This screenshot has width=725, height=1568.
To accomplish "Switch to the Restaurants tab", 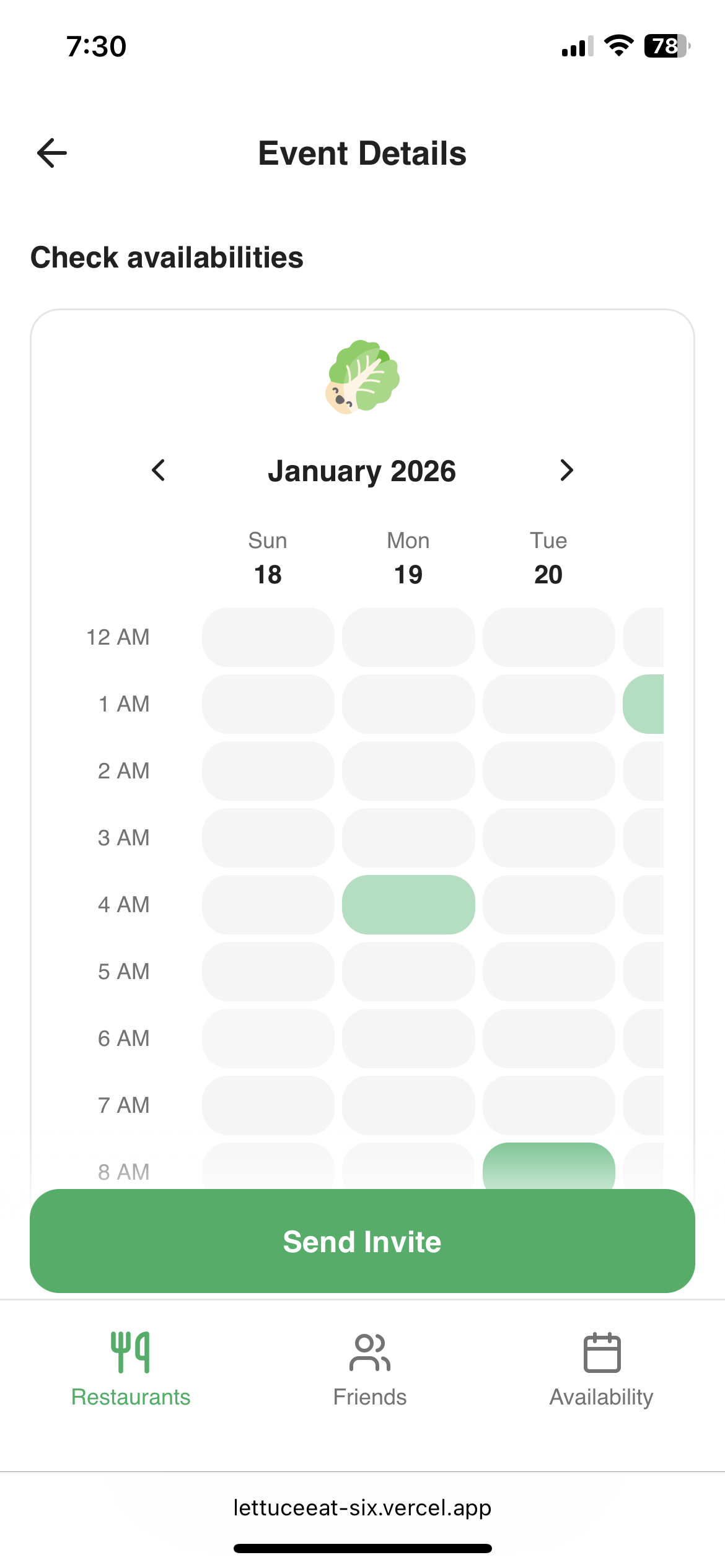I will pos(131,1369).
